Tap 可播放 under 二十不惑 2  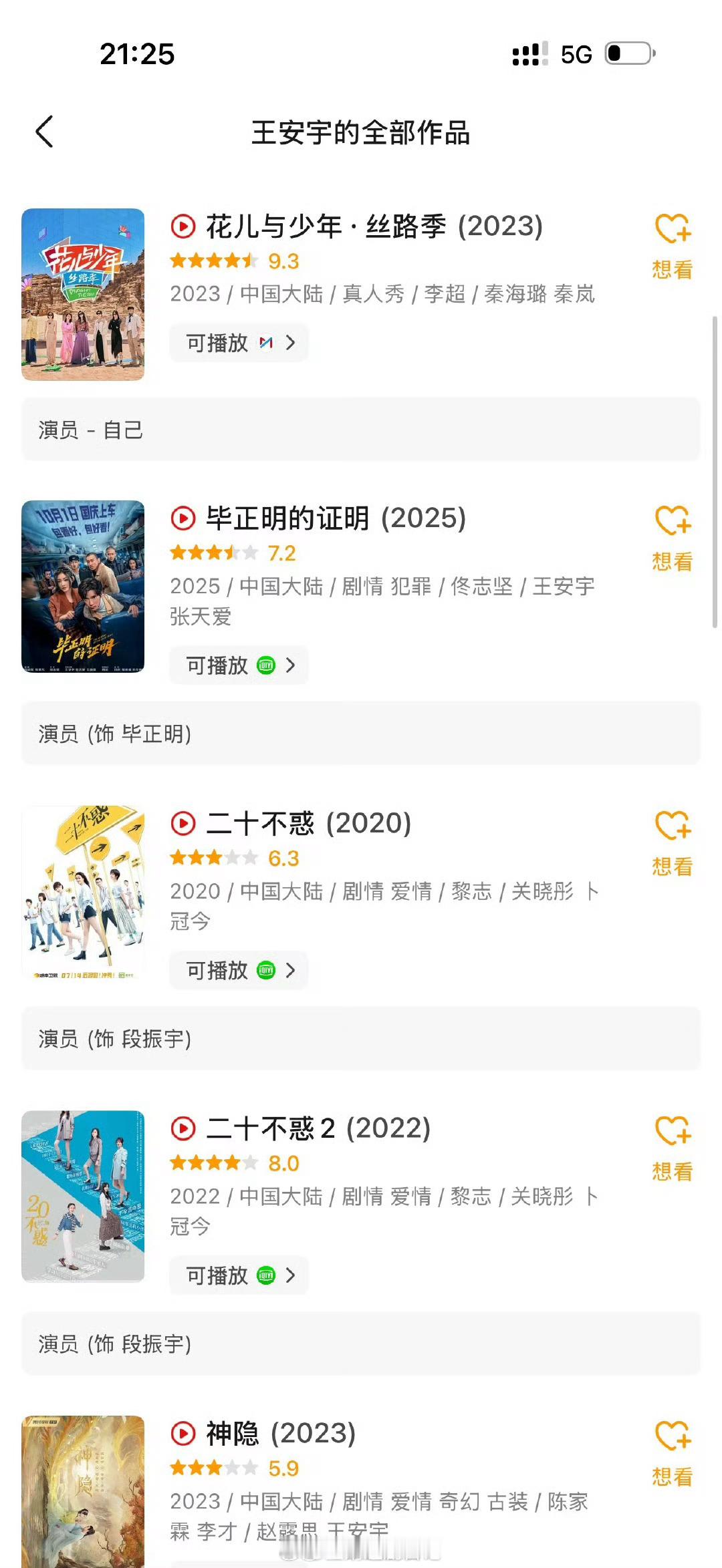point(239,1275)
